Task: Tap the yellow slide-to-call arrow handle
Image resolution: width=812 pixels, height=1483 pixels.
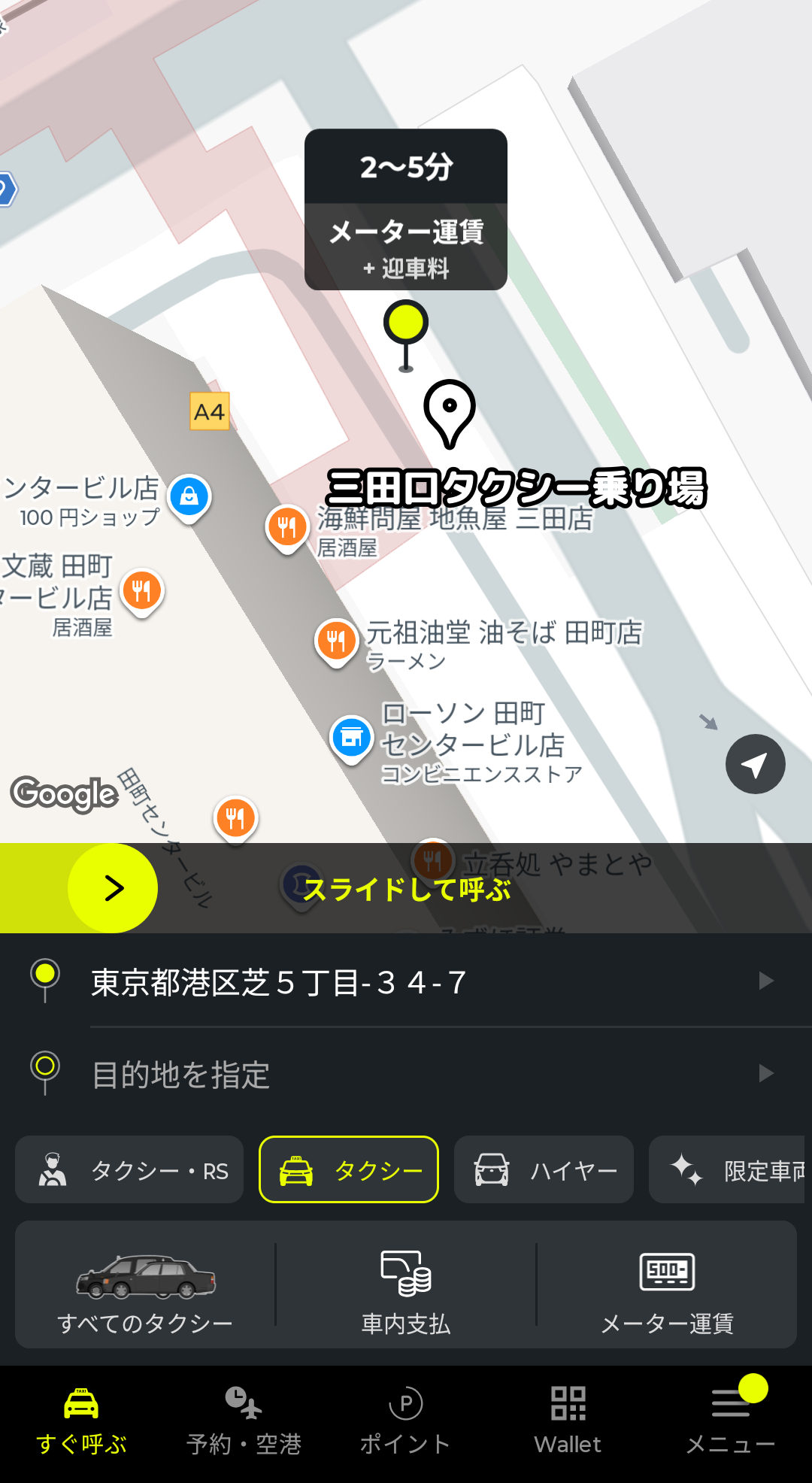Action: (x=113, y=888)
